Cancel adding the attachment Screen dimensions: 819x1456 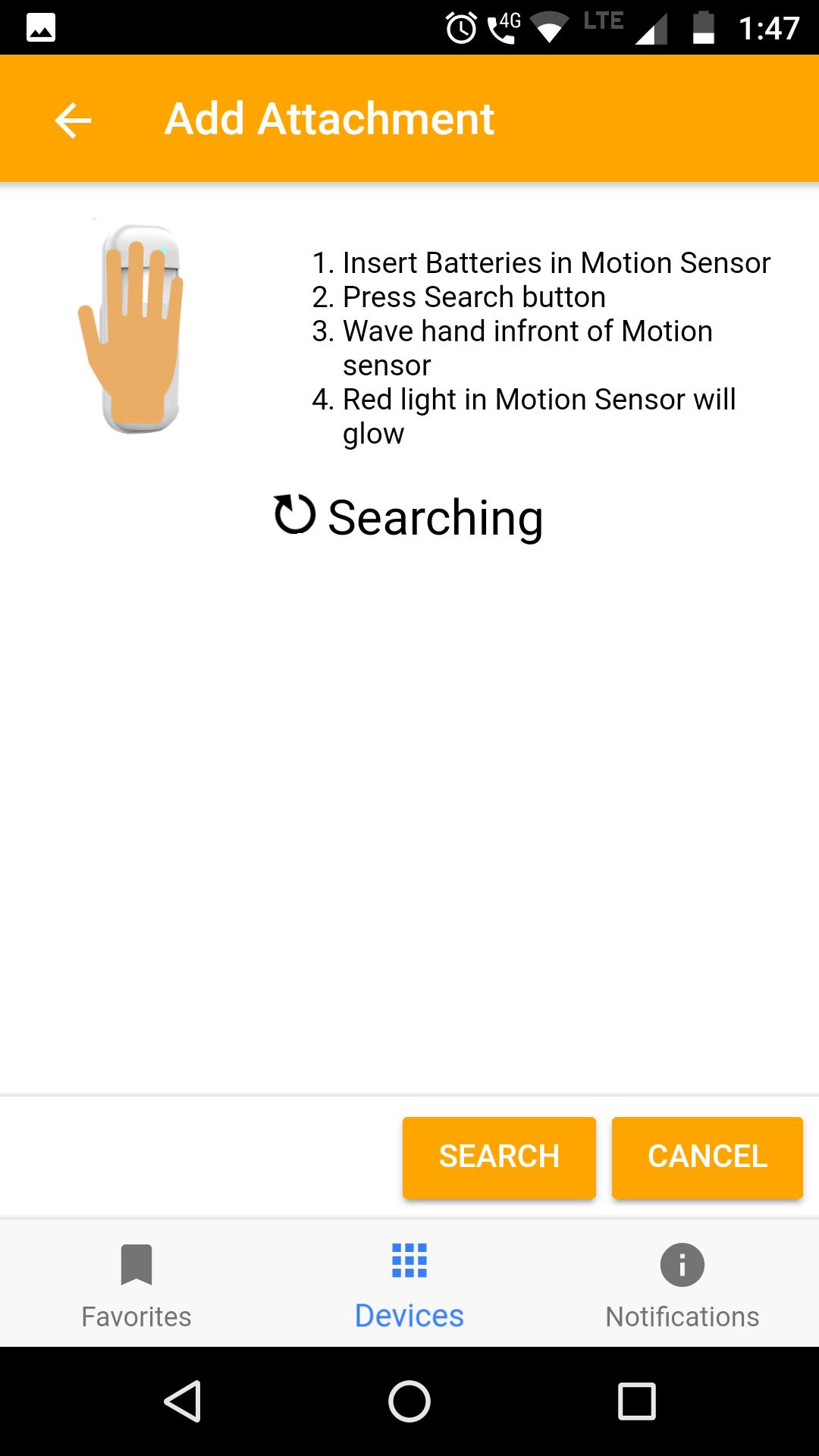coord(707,1157)
